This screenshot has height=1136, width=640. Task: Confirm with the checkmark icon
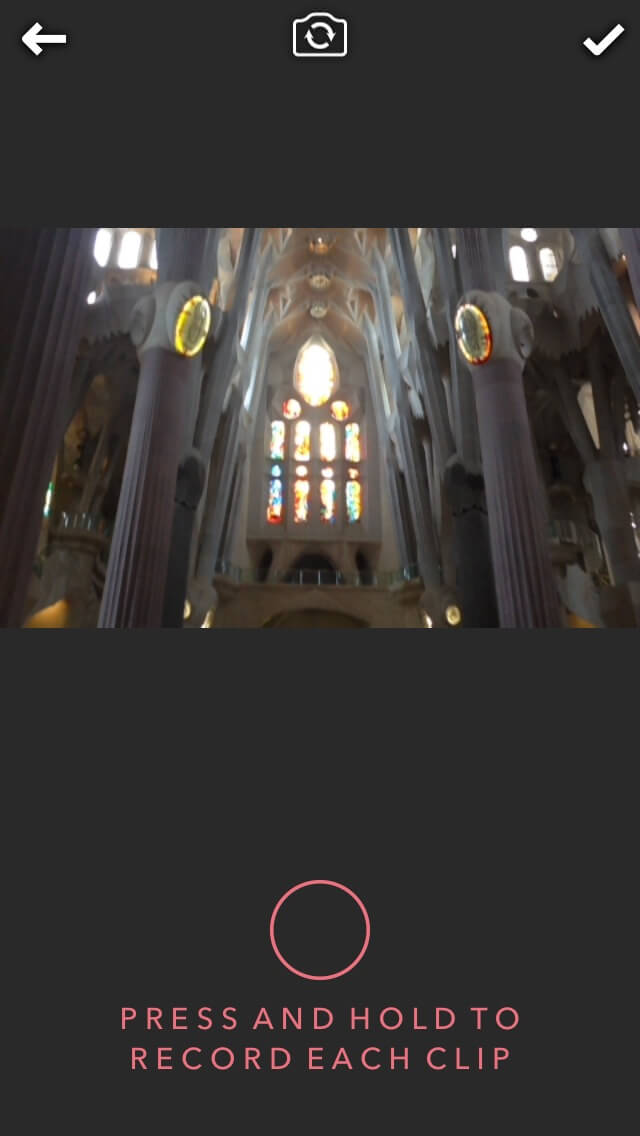point(603,39)
